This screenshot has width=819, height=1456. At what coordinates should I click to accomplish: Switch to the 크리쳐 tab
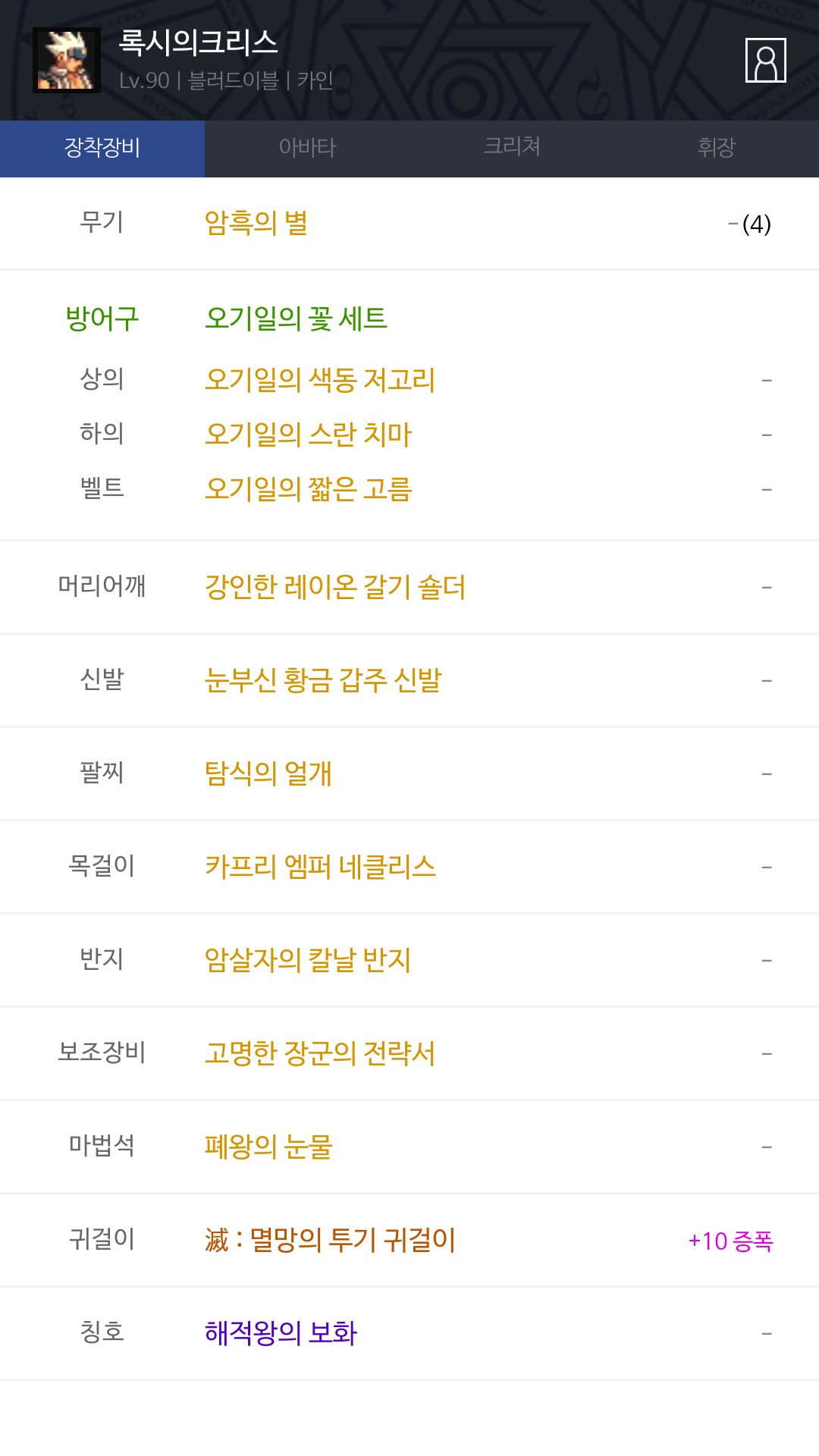[x=512, y=148]
